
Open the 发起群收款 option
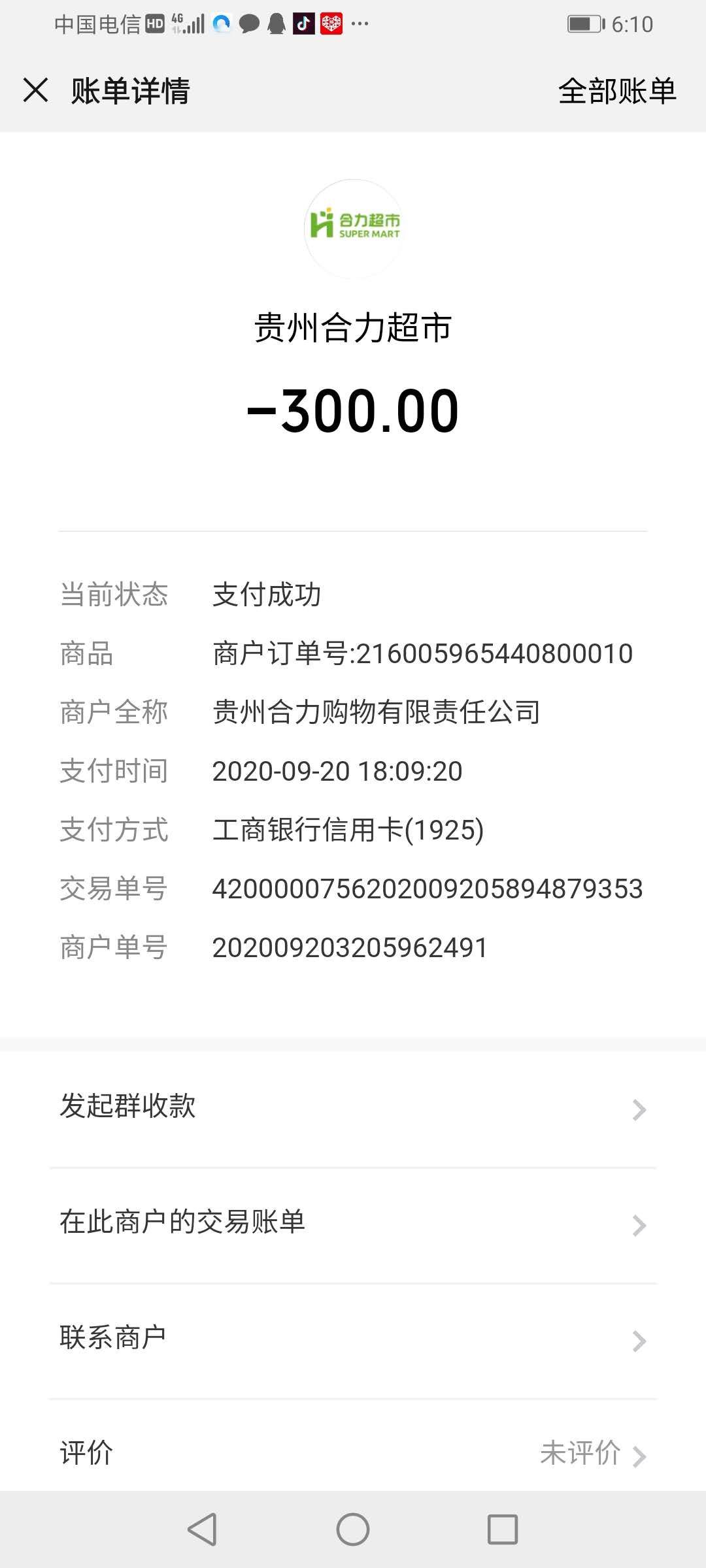(353, 1107)
